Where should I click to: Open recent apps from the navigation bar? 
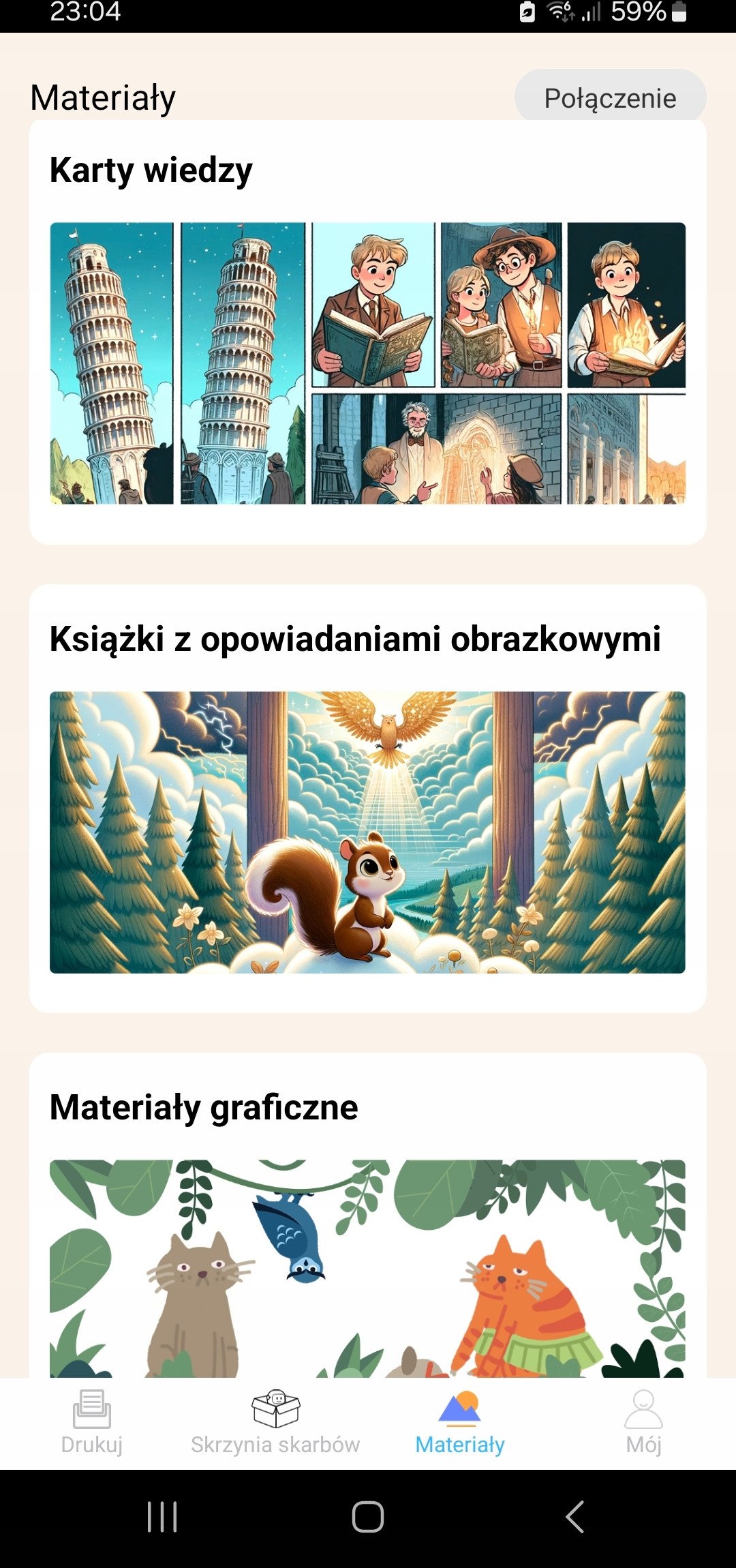[162, 1518]
